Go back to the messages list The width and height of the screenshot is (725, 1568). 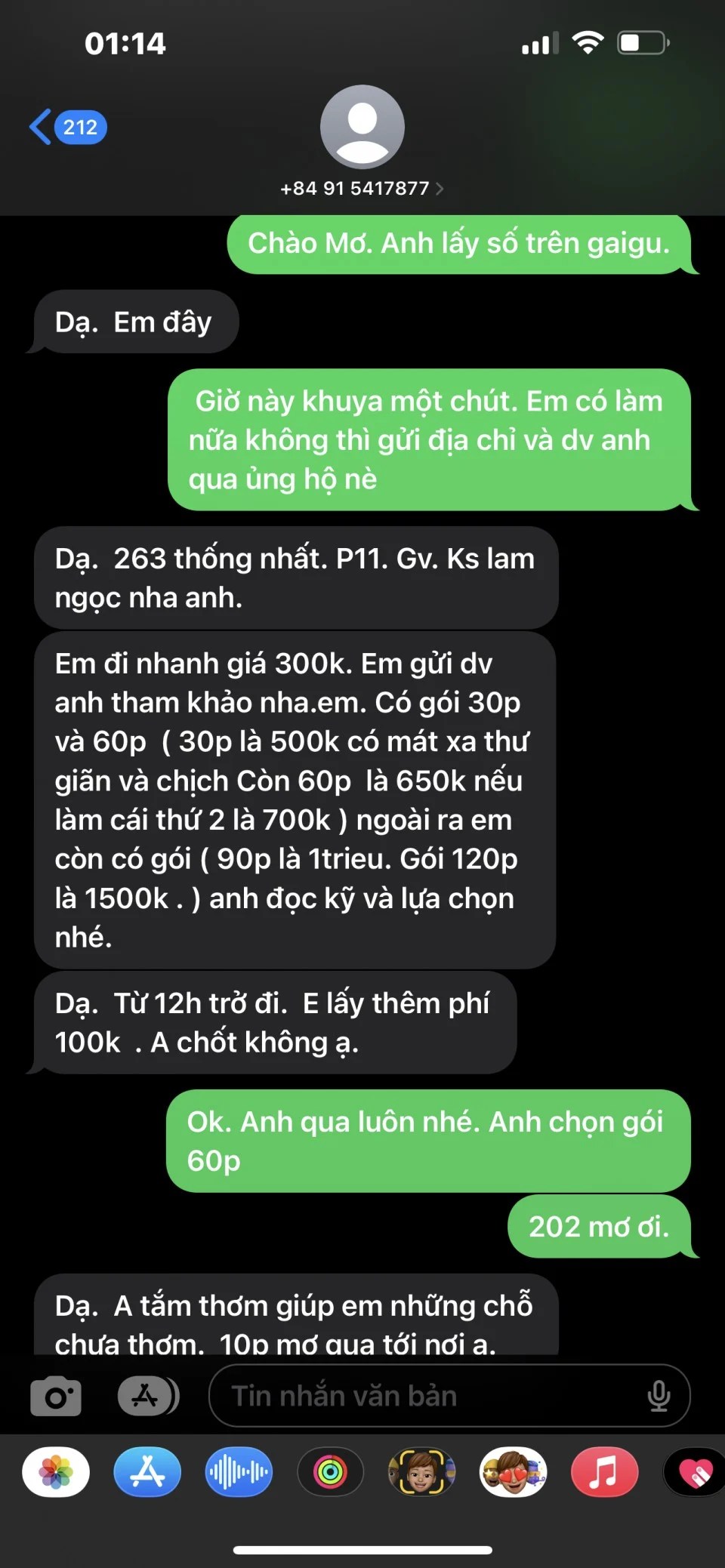tap(66, 127)
